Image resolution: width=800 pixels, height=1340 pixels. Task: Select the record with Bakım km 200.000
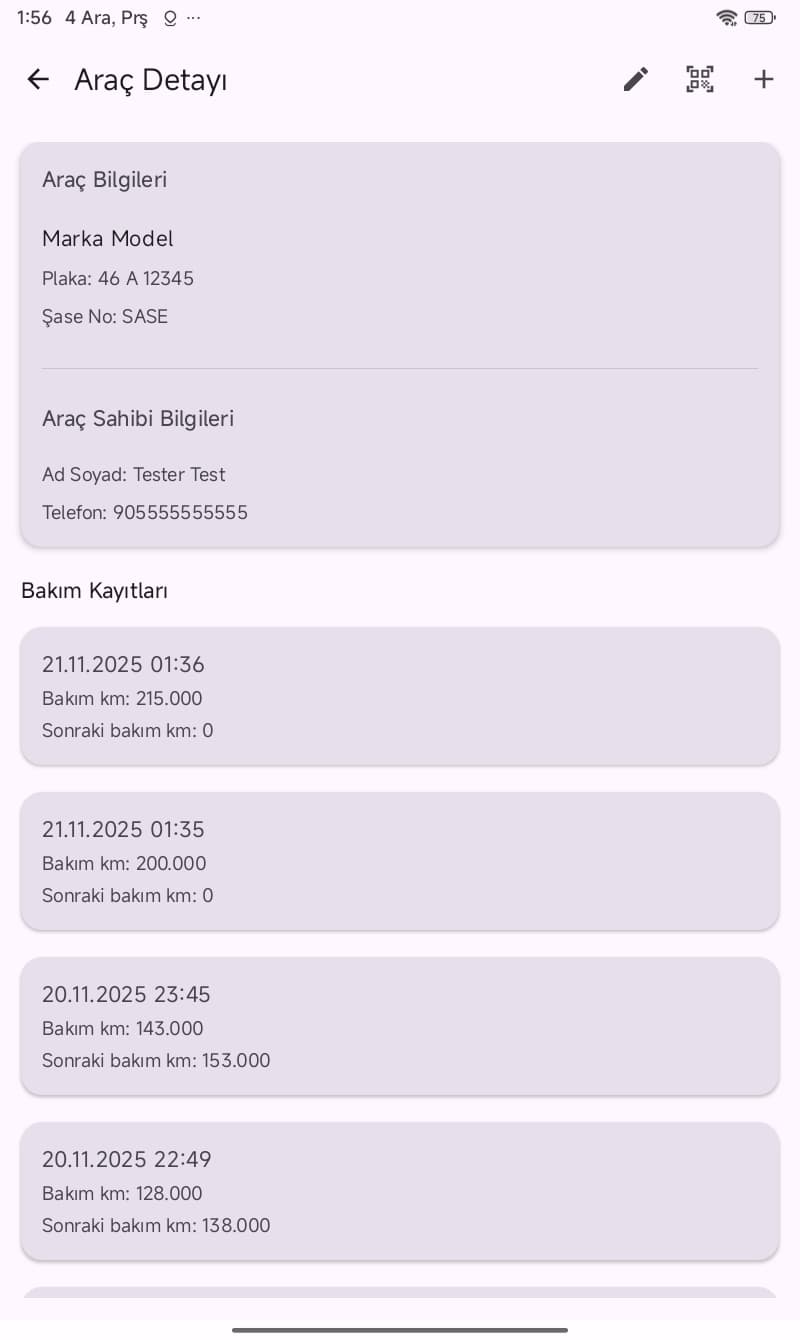click(x=400, y=861)
